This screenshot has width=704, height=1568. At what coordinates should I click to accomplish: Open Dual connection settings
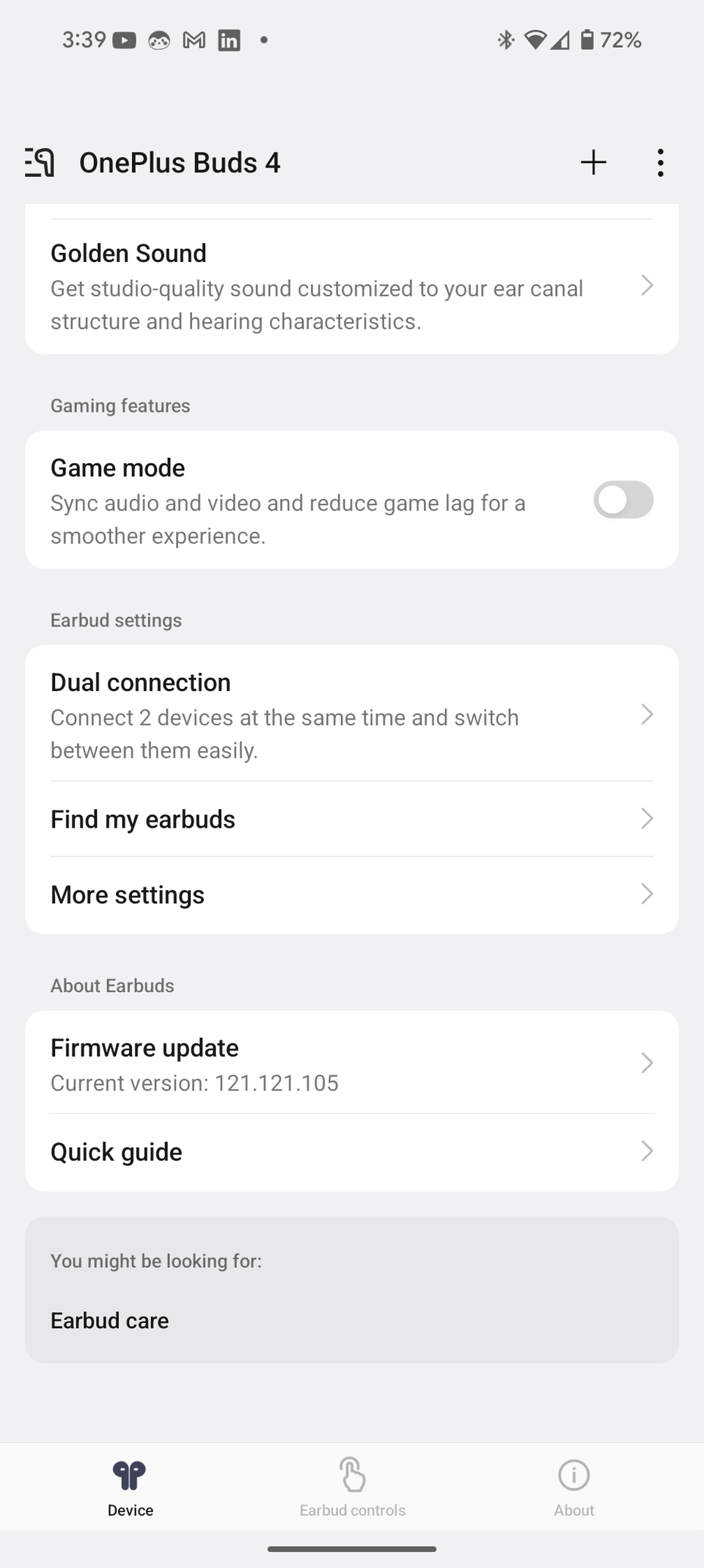(x=351, y=715)
